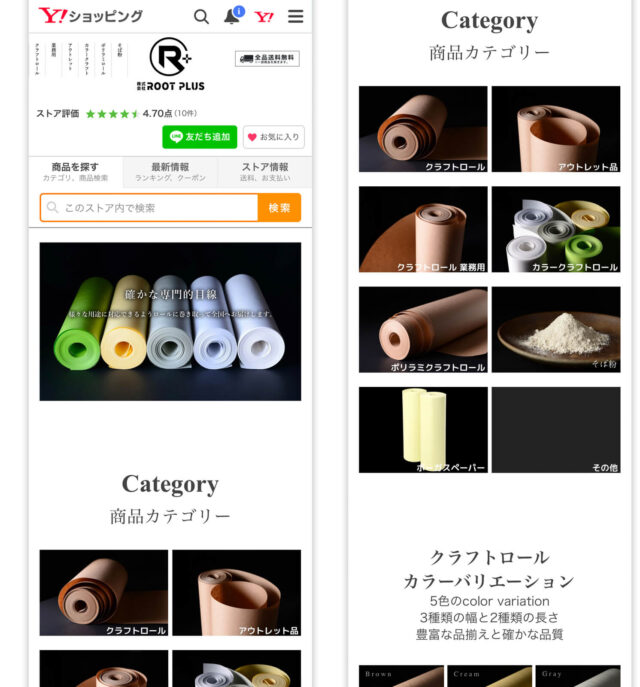Add store to お気に入り favorites
Image resolution: width=640 pixels, height=687 pixels.
click(x=273, y=137)
